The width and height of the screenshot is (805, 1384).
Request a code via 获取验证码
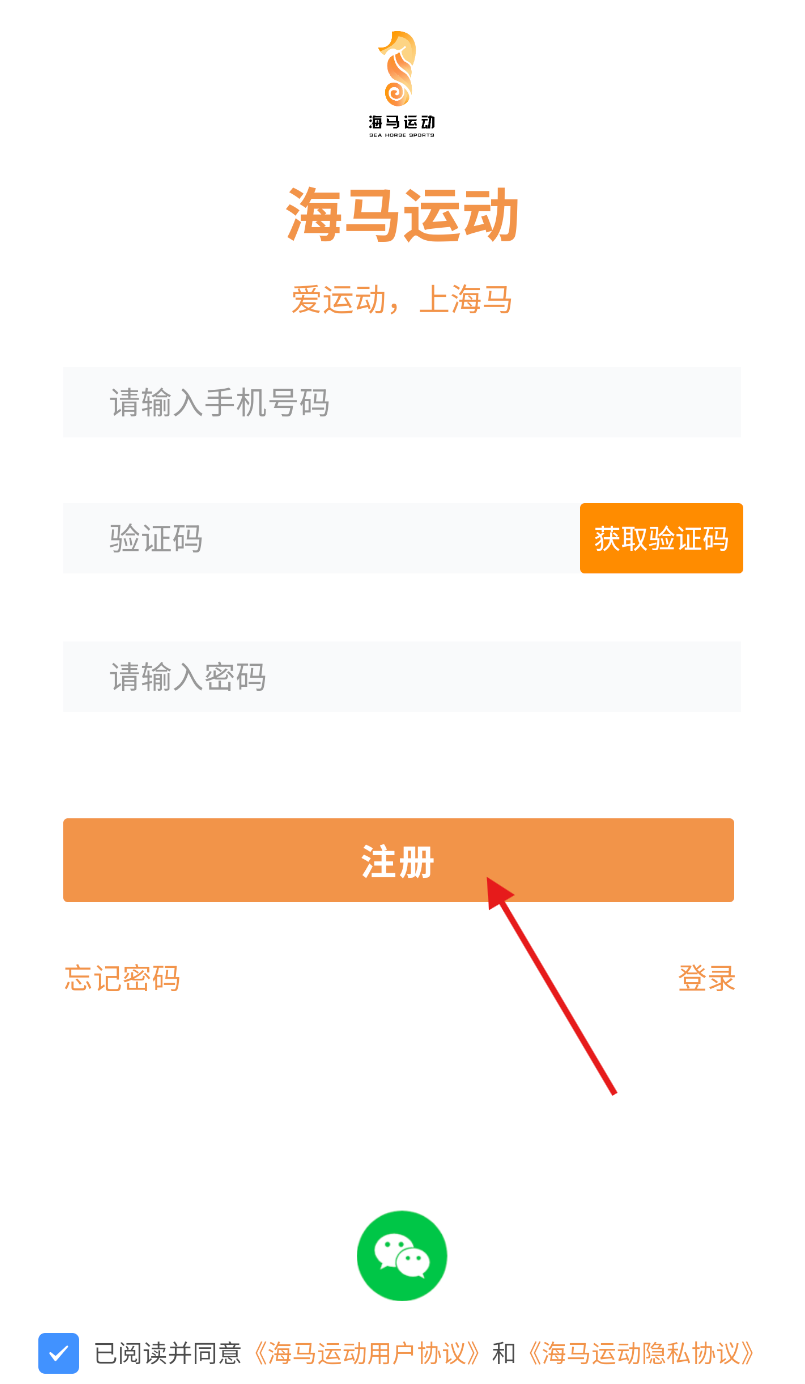661,538
